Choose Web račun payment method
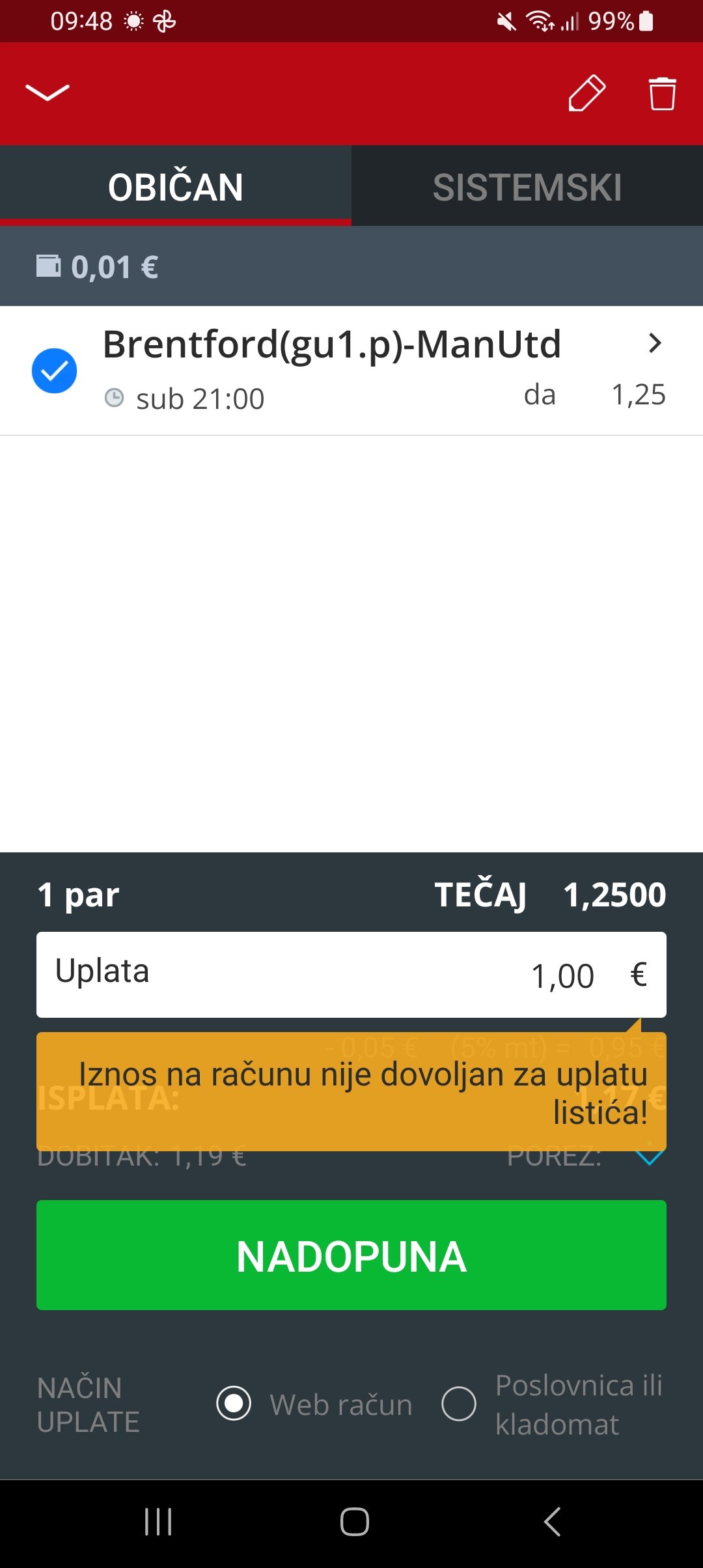 tap(234, 1403)
